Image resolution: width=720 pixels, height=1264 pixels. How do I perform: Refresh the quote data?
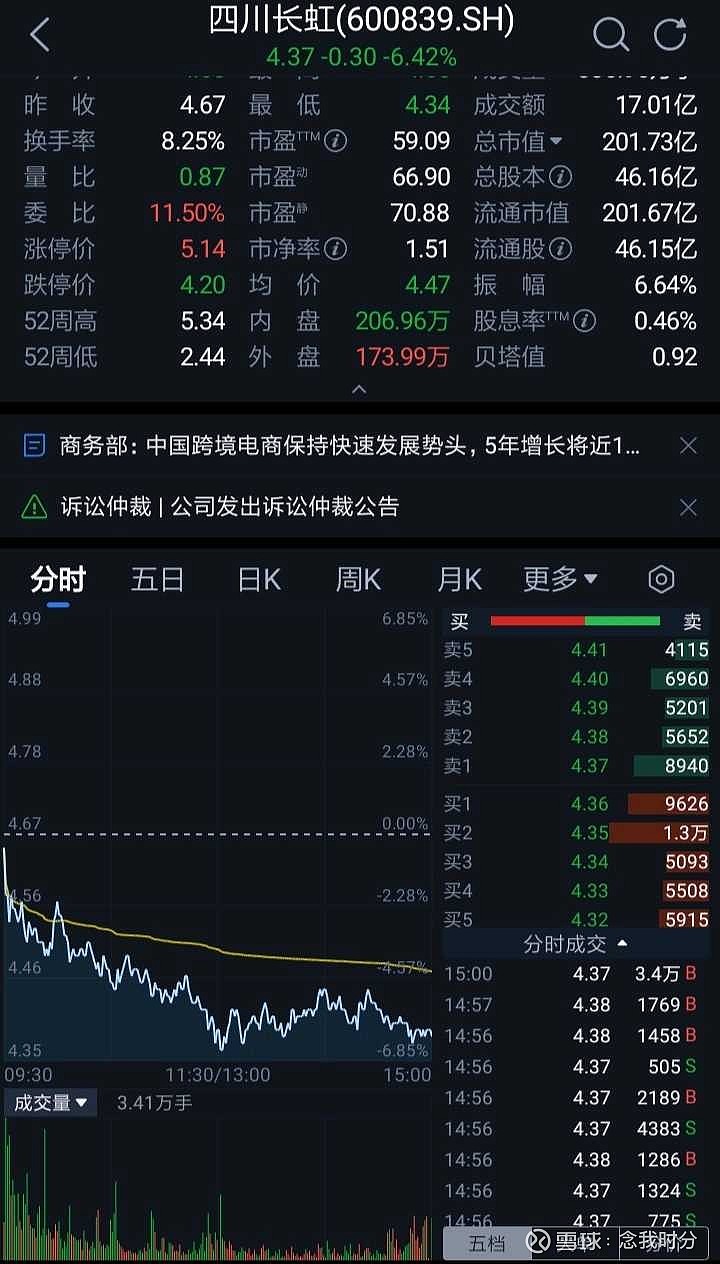pos(671,35)
